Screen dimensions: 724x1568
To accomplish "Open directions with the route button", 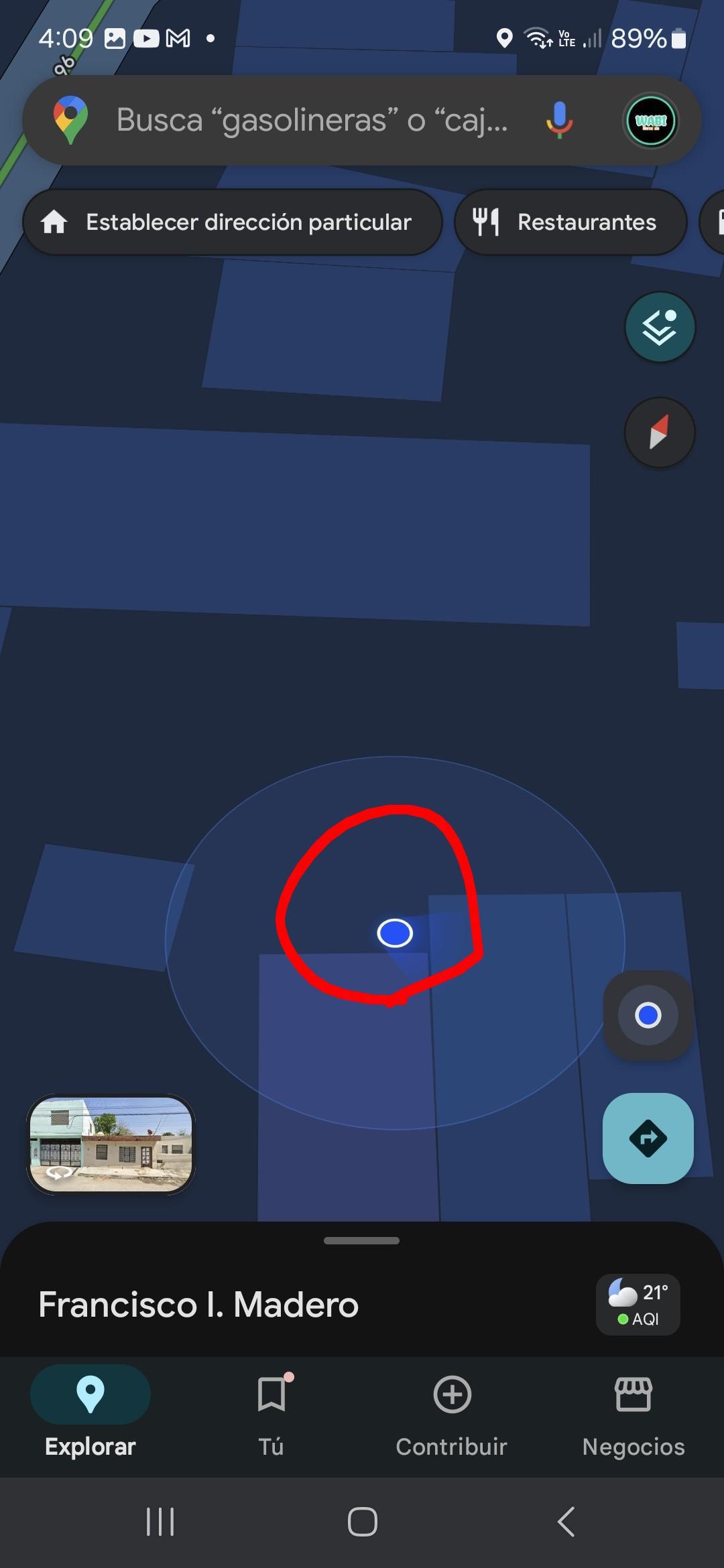I will pos(648,1138).
